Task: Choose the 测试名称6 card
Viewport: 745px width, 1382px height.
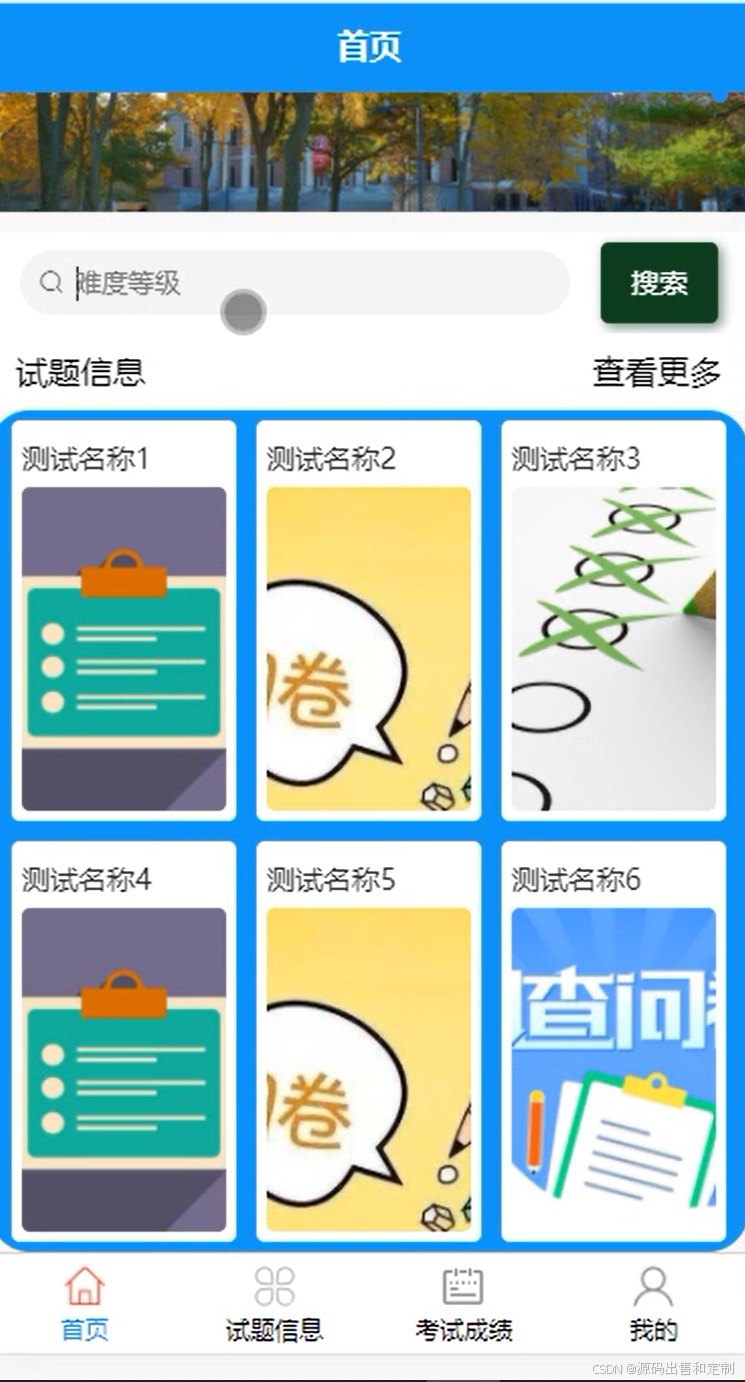Action: 614,1041
